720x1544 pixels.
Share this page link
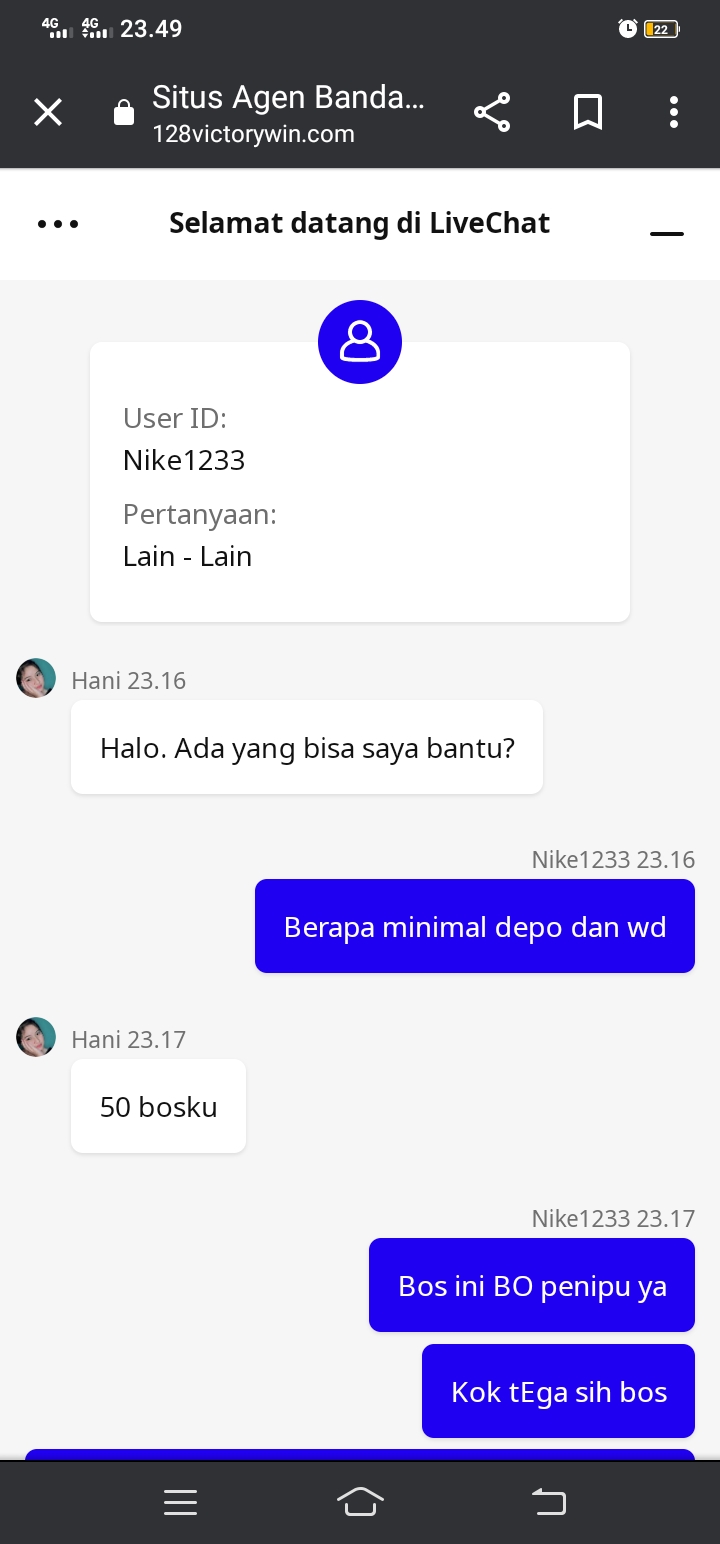(x=491, y=112)
